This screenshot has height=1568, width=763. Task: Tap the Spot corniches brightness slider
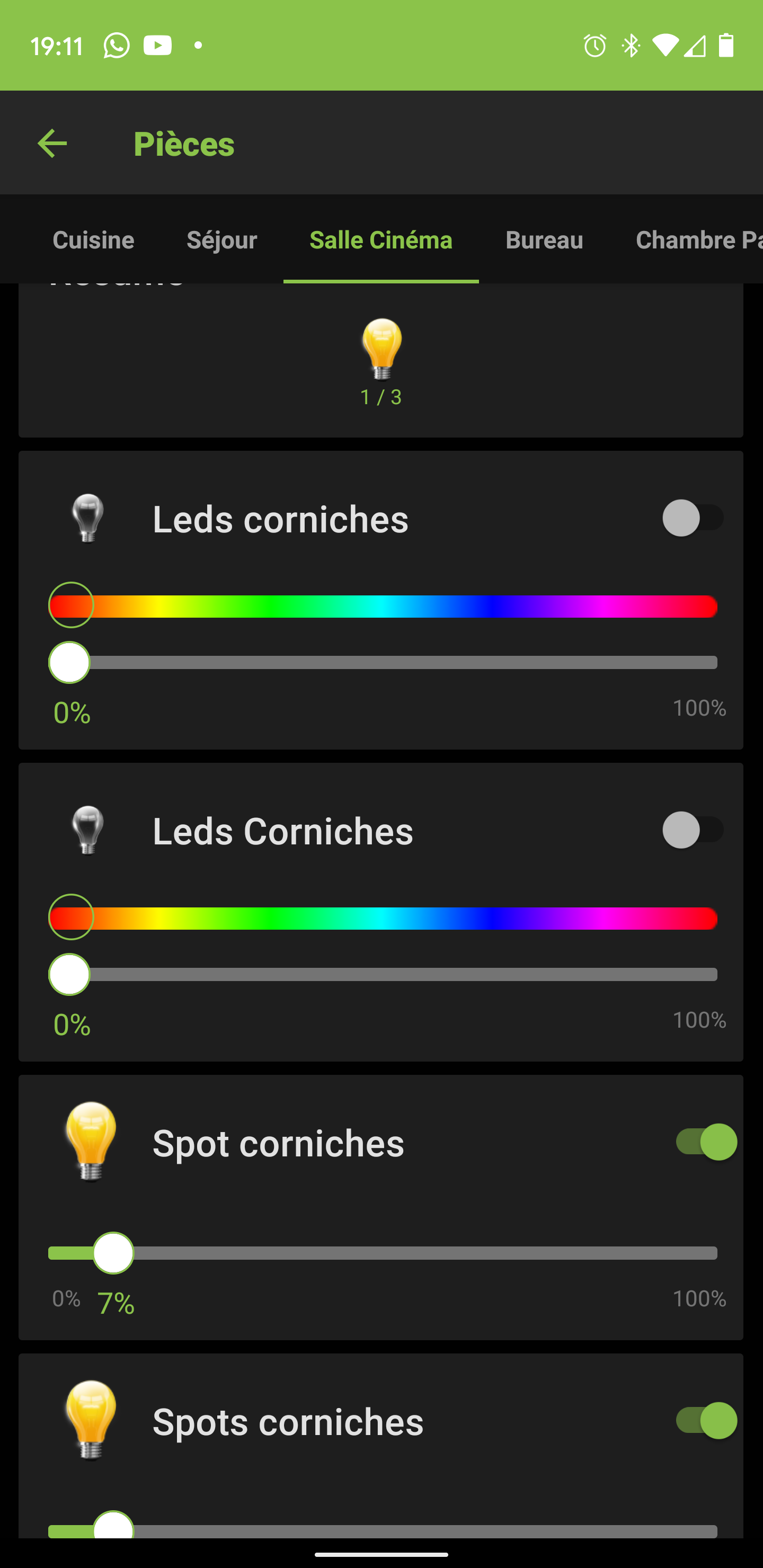click(x=383, y=1253)
